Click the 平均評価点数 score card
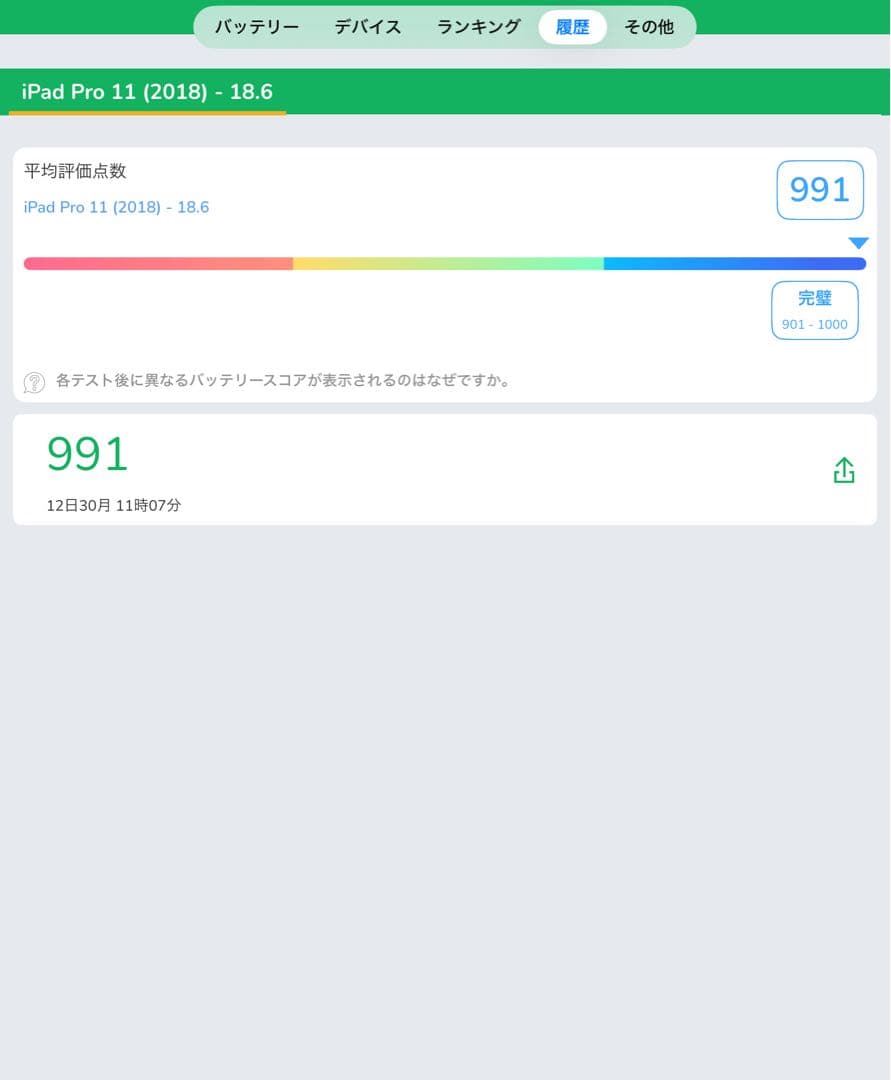This screenshot has width=891, height=1080. pyautogui.click(x=74, y=171)
